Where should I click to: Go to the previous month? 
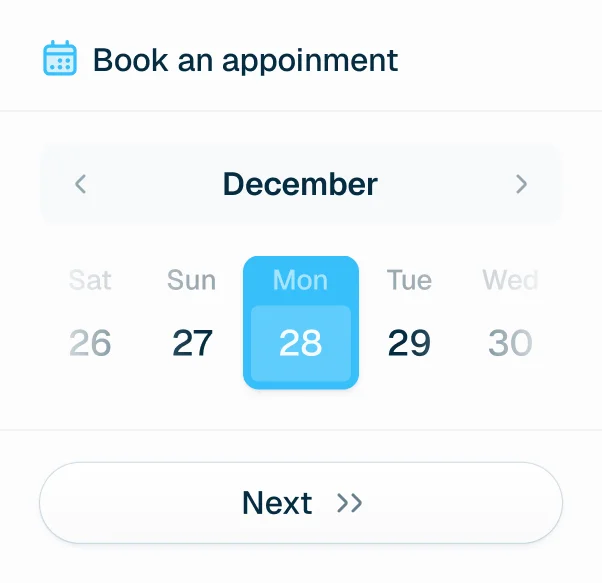81,184
